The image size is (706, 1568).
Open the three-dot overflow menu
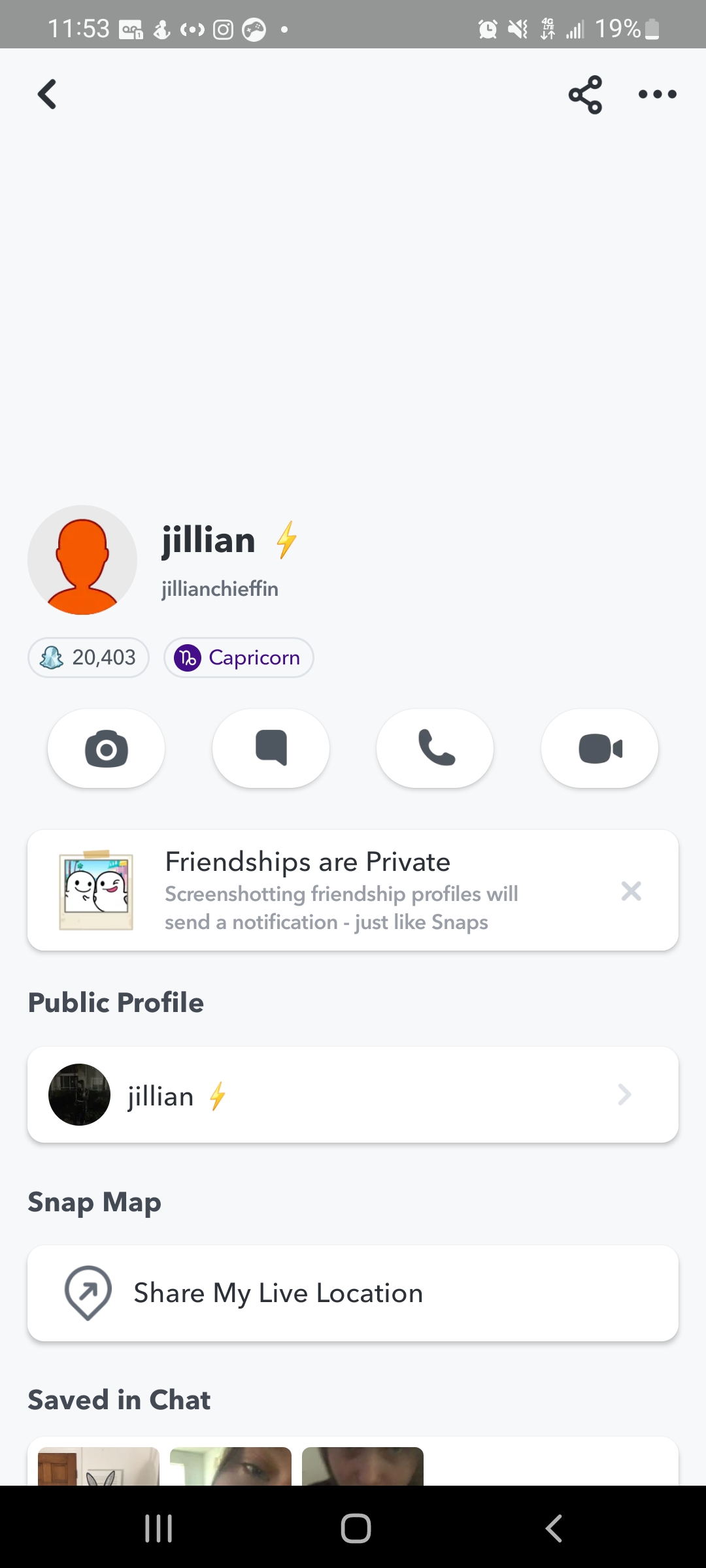657,94
